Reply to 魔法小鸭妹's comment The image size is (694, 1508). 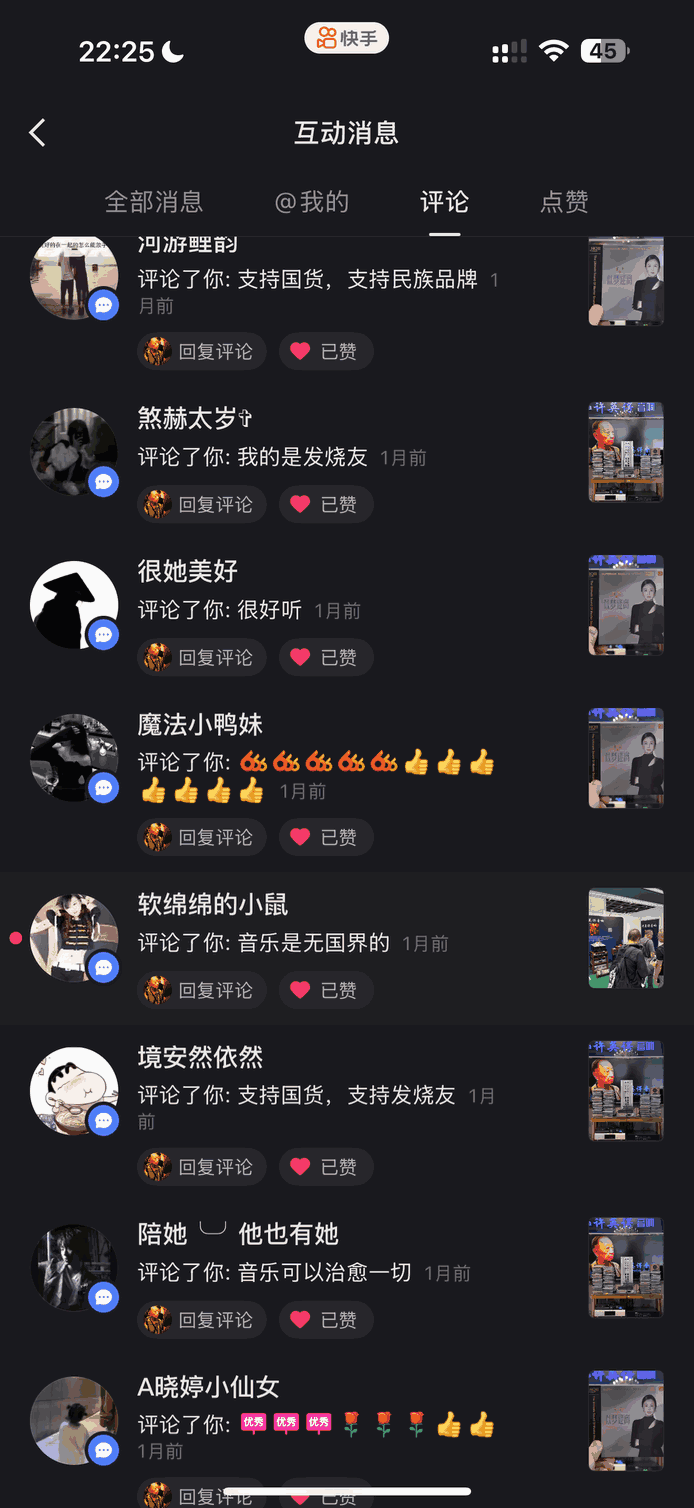click(202, 837)
